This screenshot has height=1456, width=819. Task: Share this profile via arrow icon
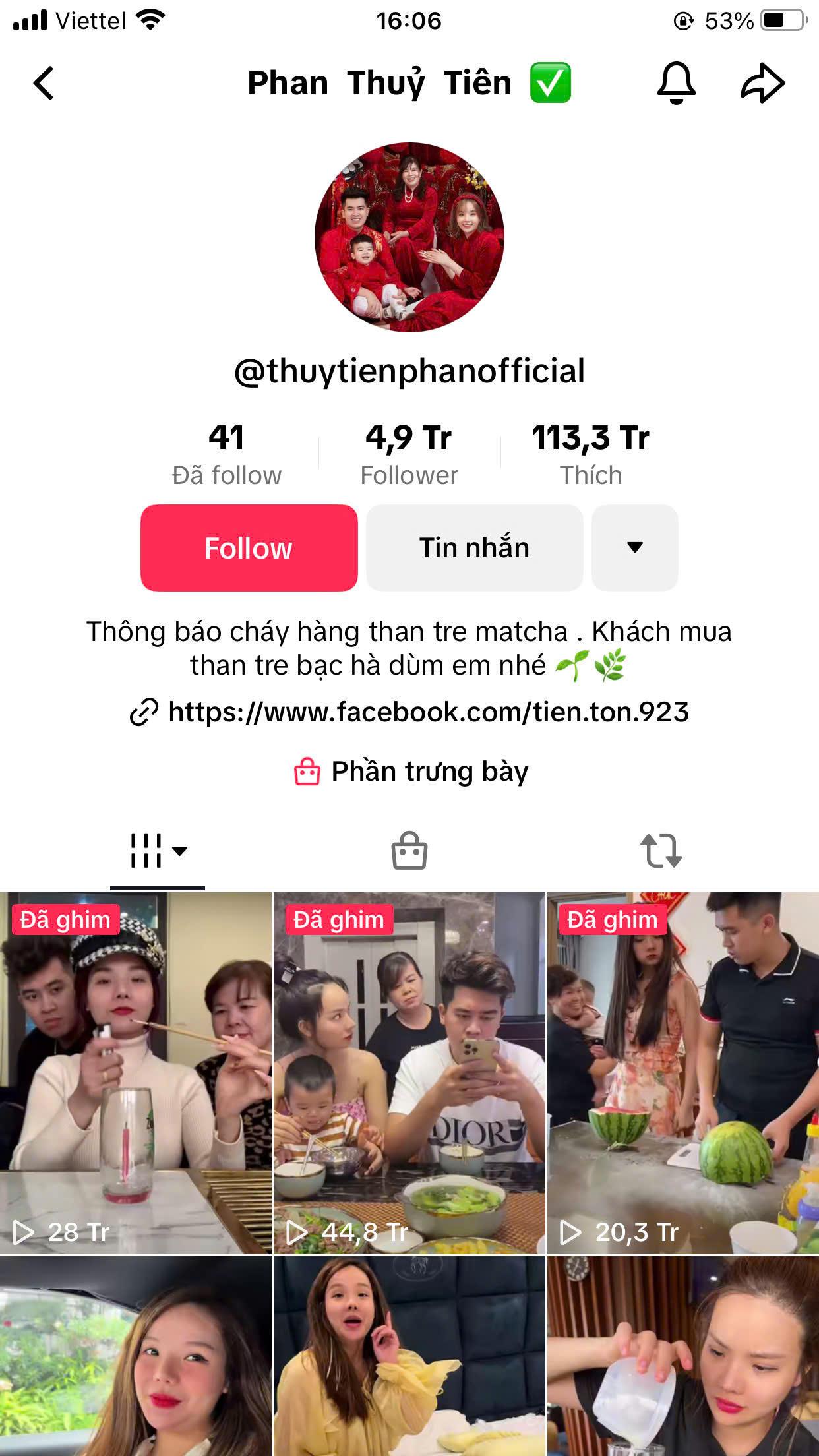click(x=762, y=84)
